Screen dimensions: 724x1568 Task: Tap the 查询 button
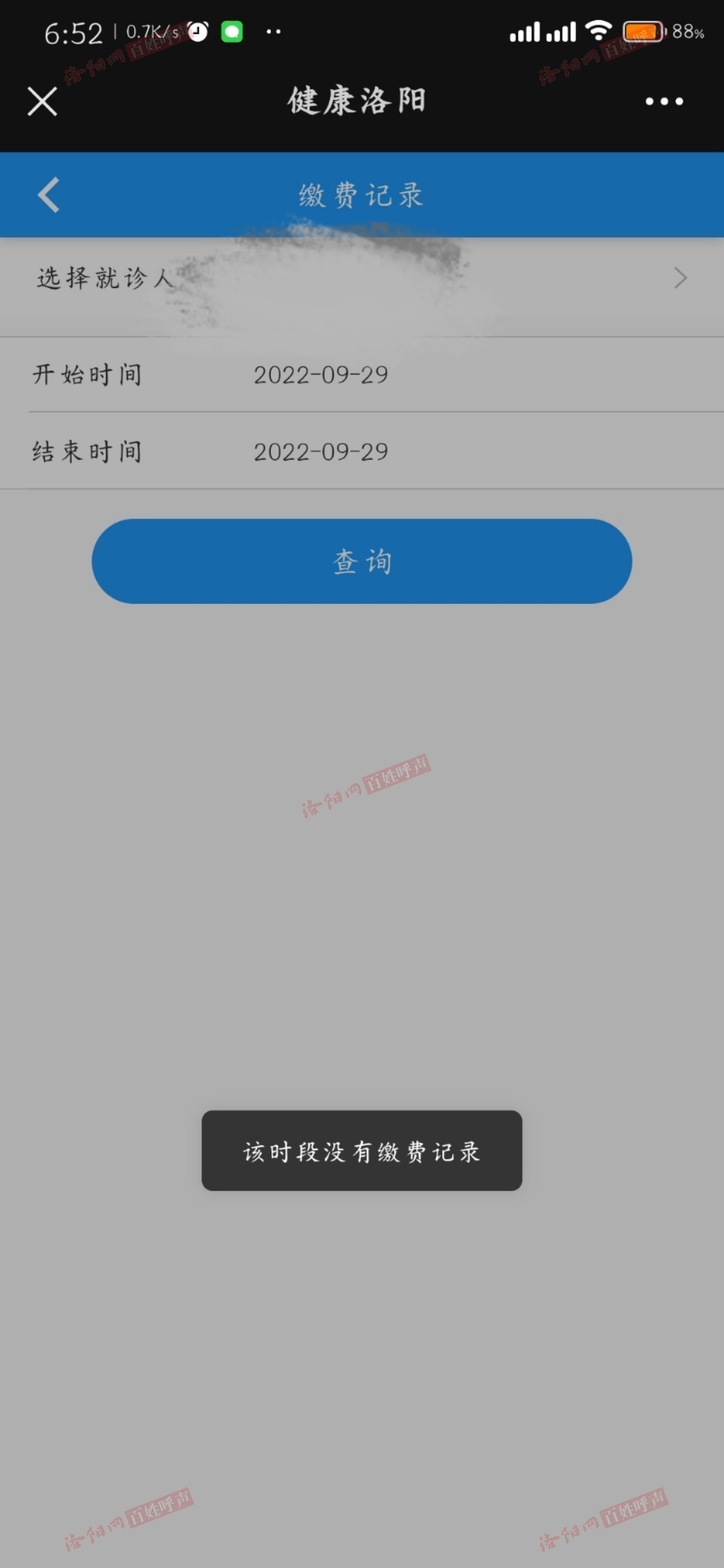pos(362,562)
